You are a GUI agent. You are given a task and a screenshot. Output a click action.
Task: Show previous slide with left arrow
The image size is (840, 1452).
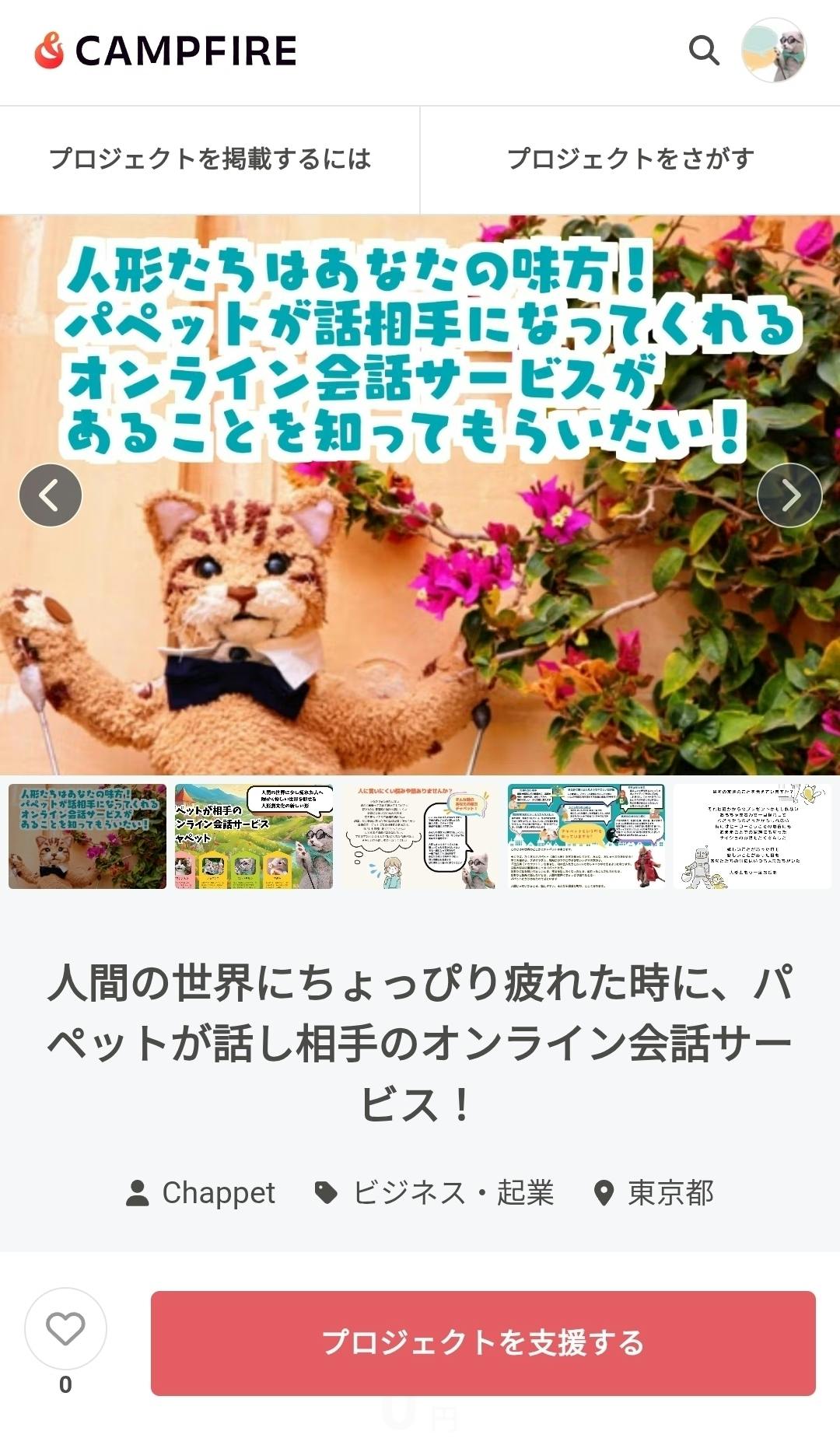[51, 495]
